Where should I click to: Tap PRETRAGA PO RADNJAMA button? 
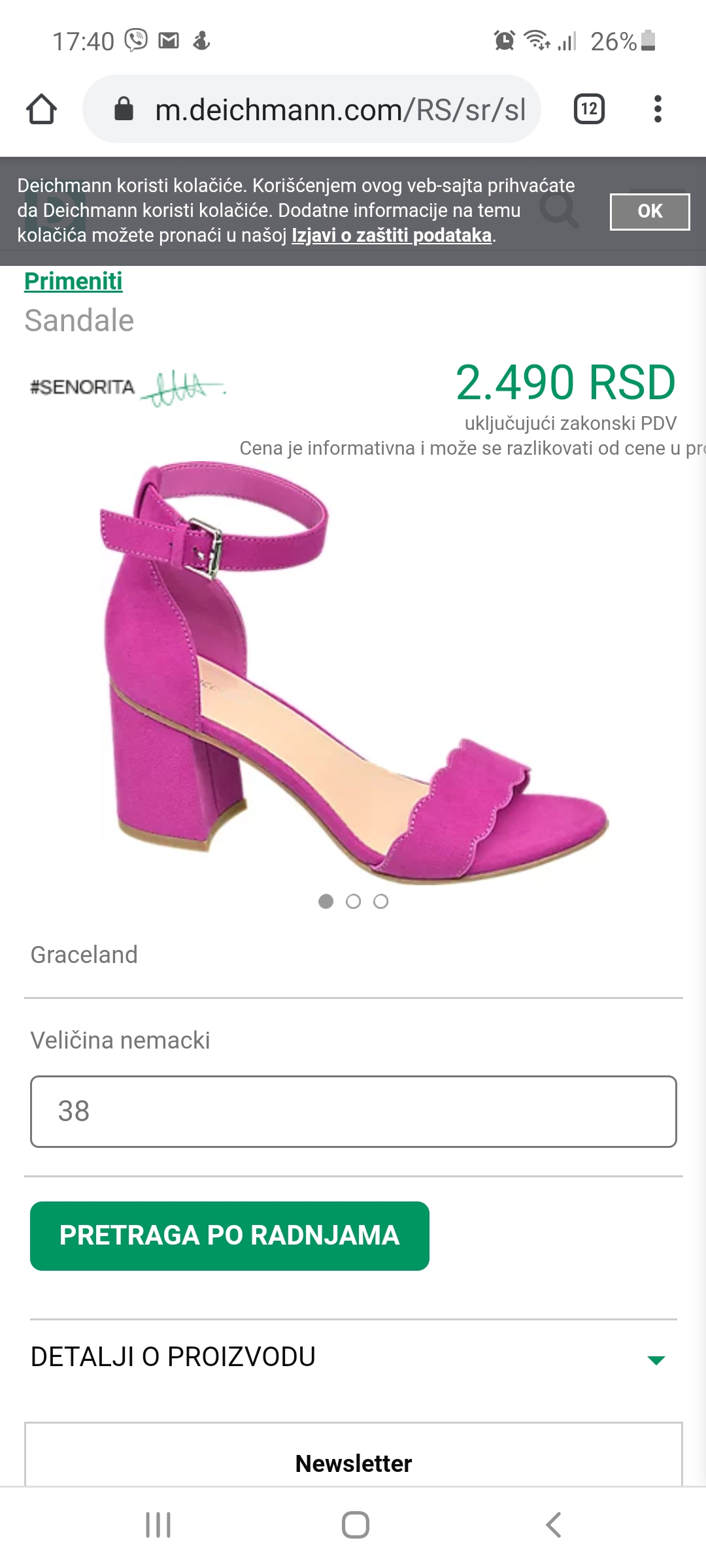(x=229, y=1235)
